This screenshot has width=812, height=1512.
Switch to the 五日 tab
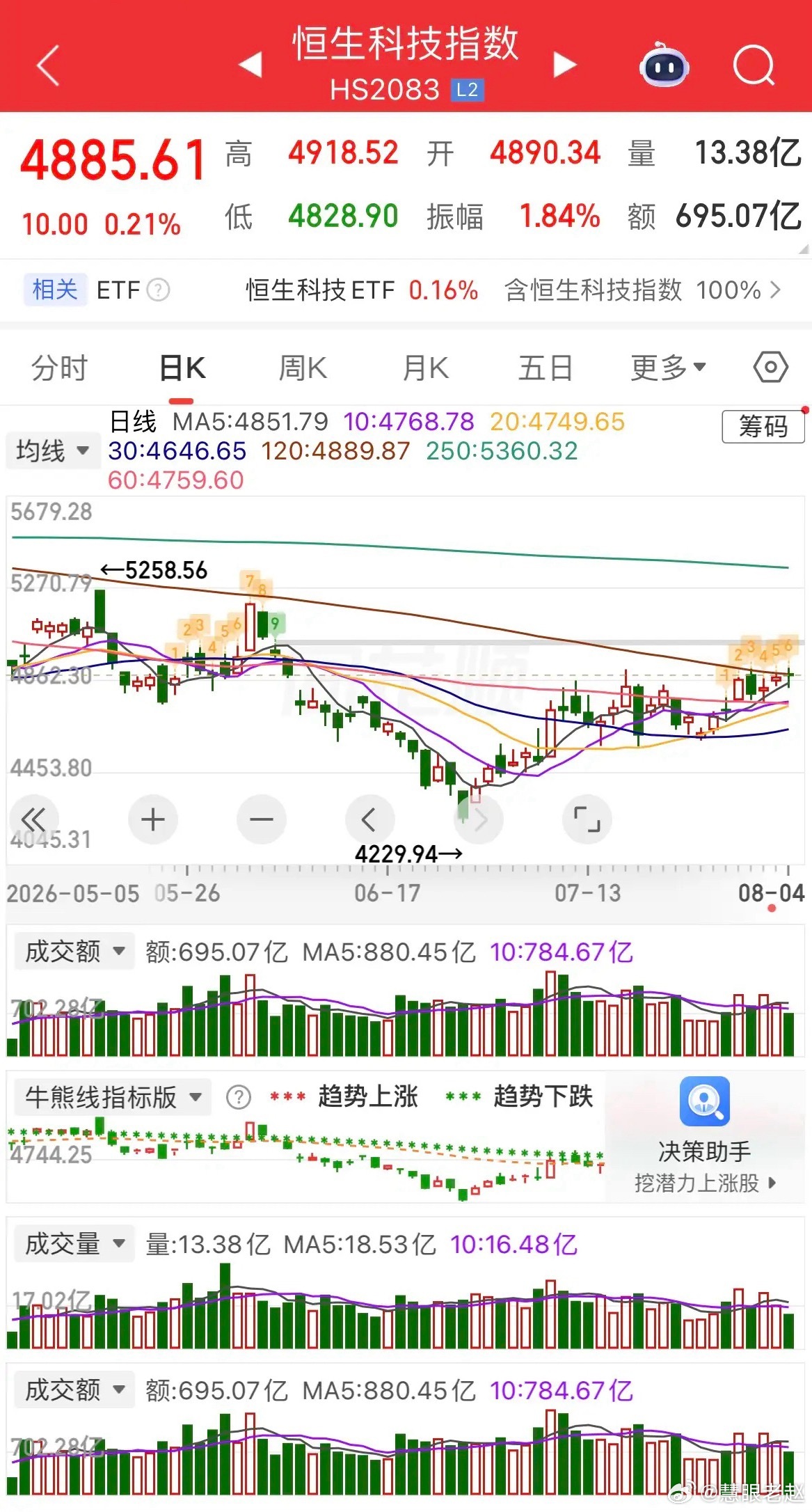[x=546, y=368]
